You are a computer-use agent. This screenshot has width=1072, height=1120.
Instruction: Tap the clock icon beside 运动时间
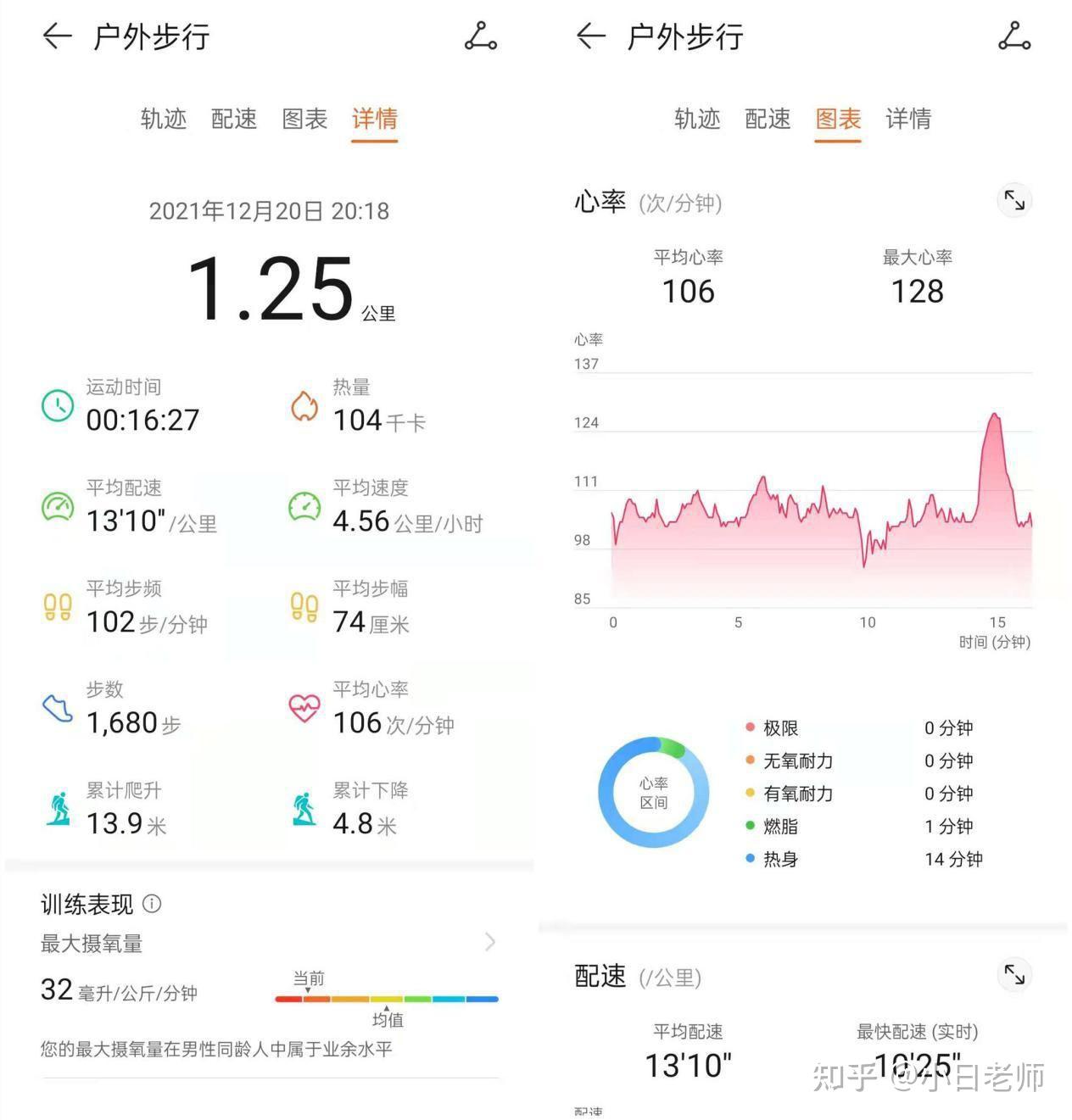click(x=57, y=404)
